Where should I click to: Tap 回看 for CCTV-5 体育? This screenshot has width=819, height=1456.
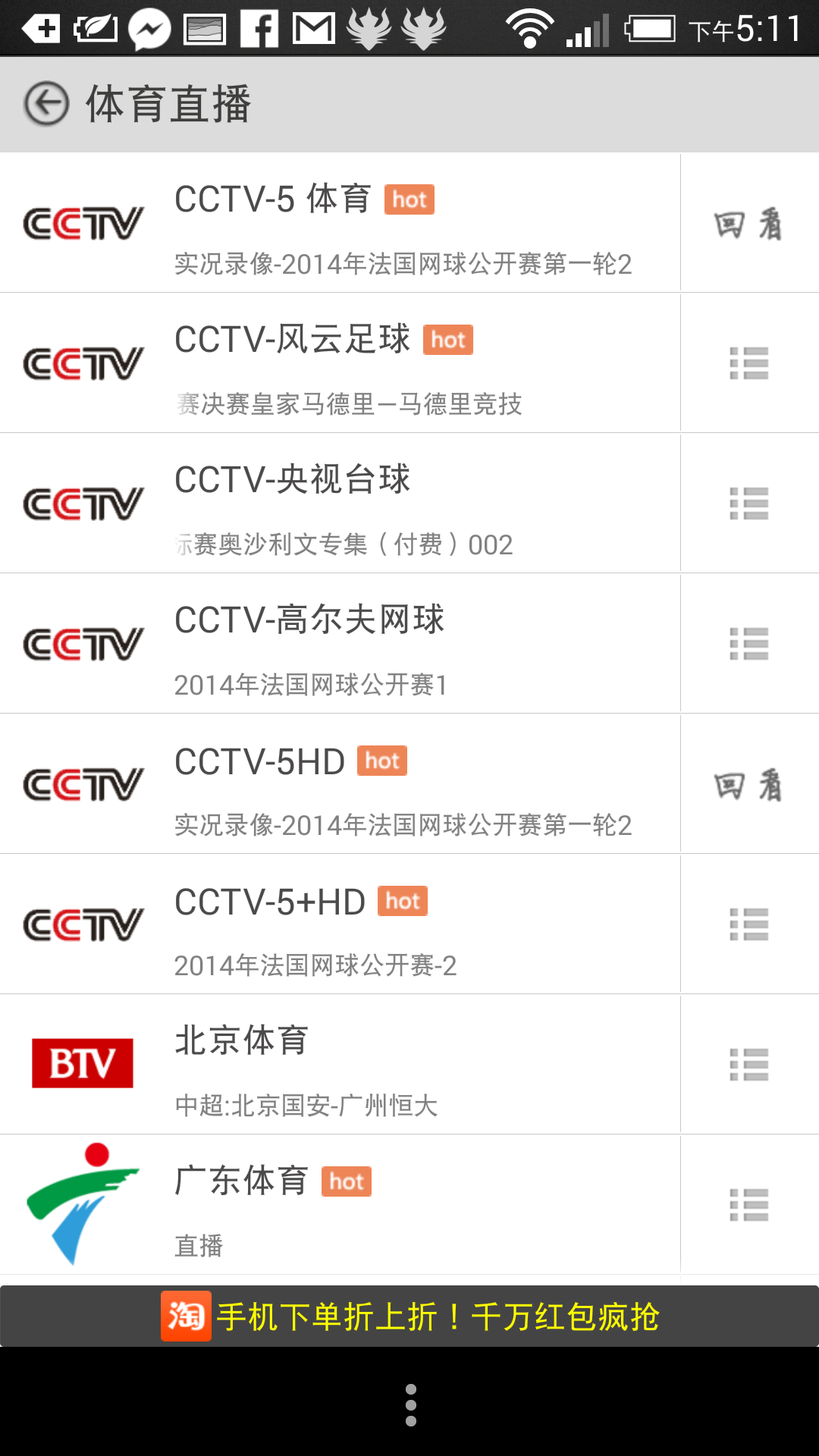coord(748,224)
